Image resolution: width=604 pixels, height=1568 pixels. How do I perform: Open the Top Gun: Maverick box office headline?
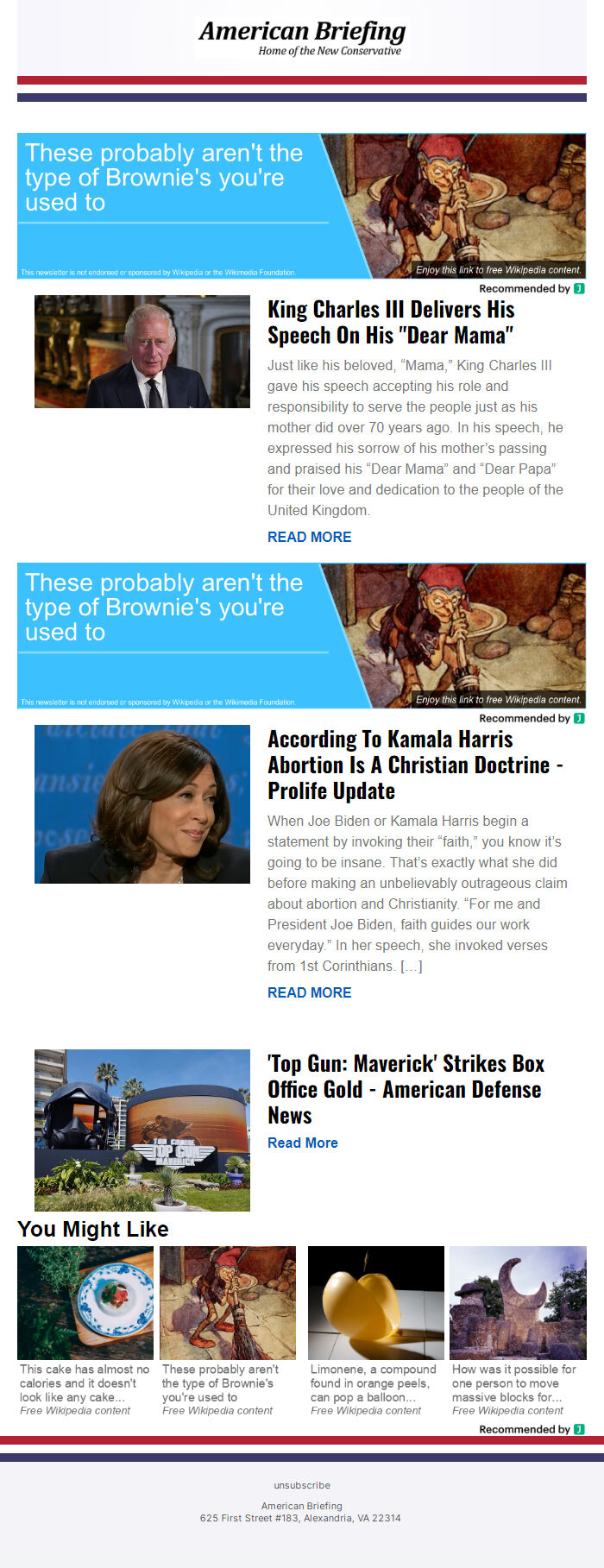[x=406, y=1089]
